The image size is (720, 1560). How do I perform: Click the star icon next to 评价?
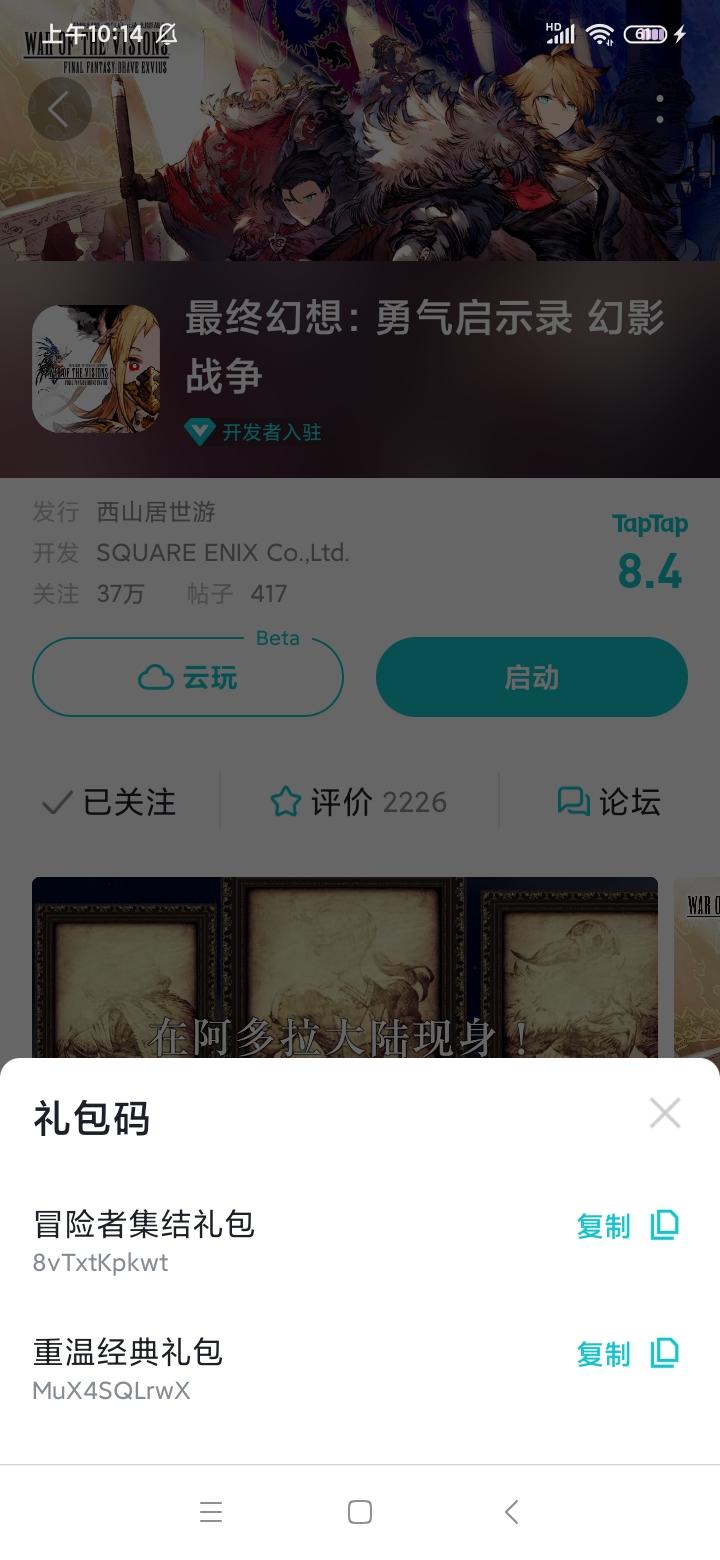click(286, 801)
